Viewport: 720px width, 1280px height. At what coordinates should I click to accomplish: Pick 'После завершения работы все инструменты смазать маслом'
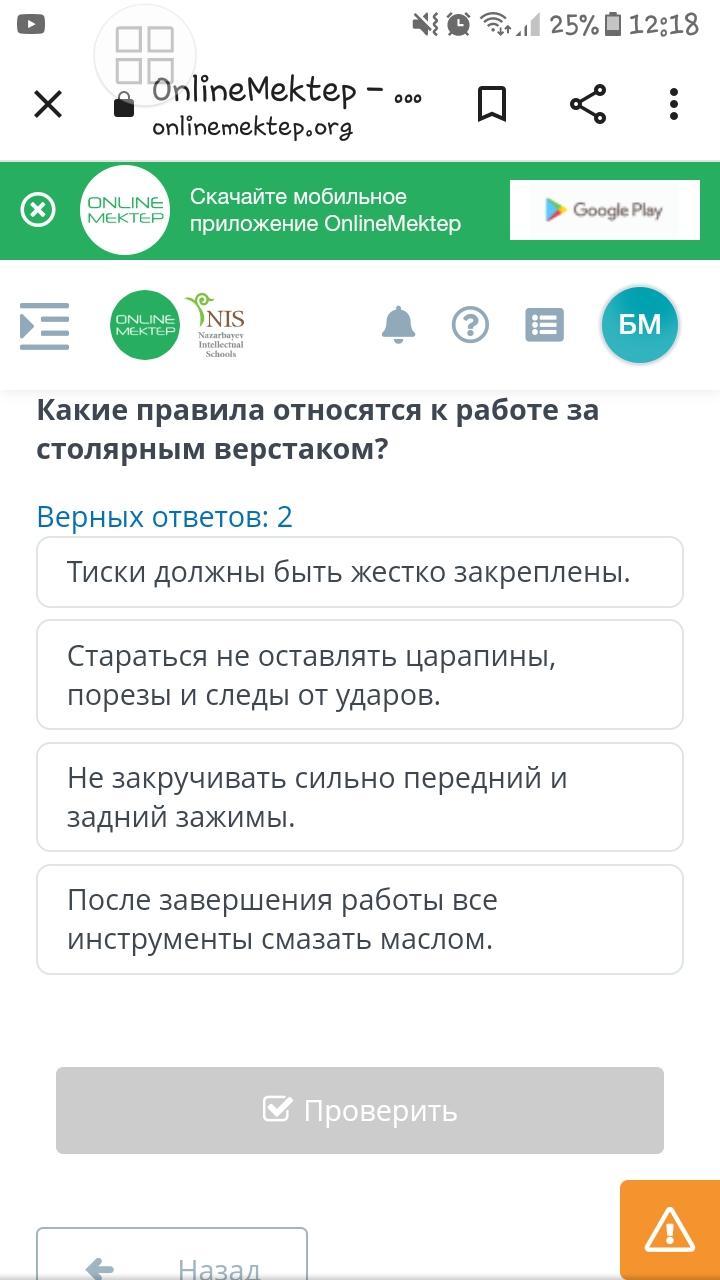click(x=360, y=919)
